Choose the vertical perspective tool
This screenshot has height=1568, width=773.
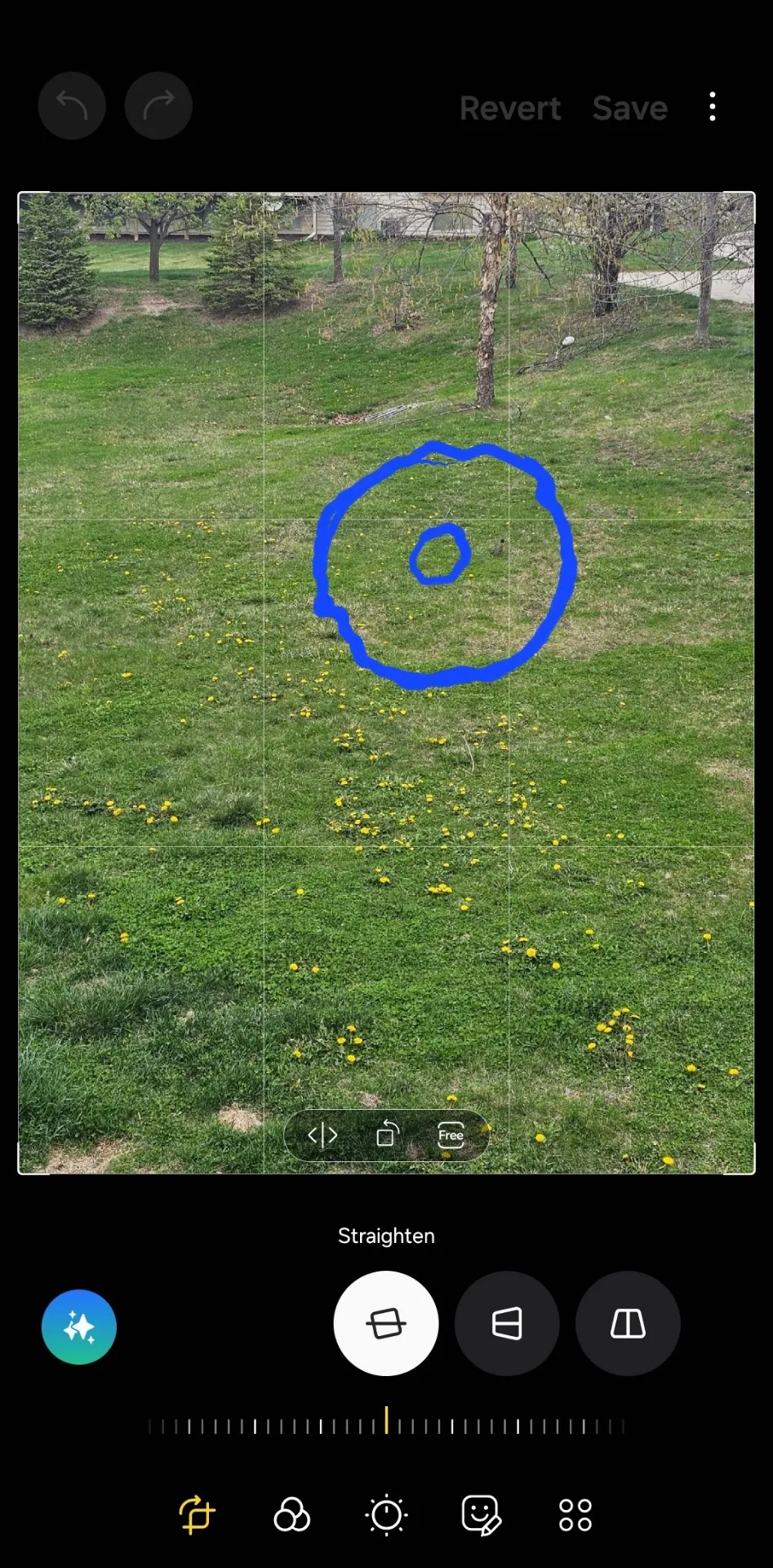coord(628,1323)
